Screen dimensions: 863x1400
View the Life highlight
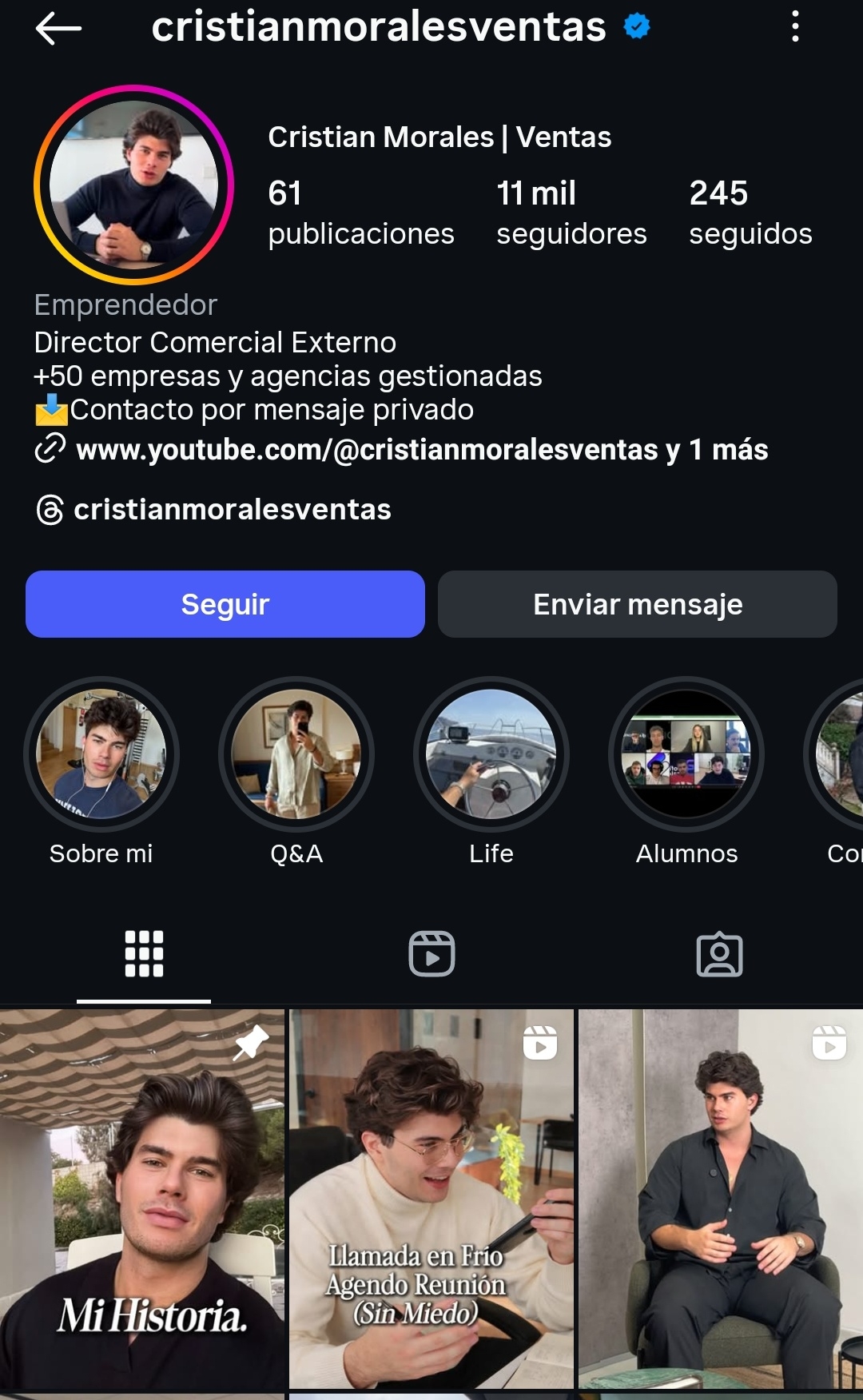(491, 754)
